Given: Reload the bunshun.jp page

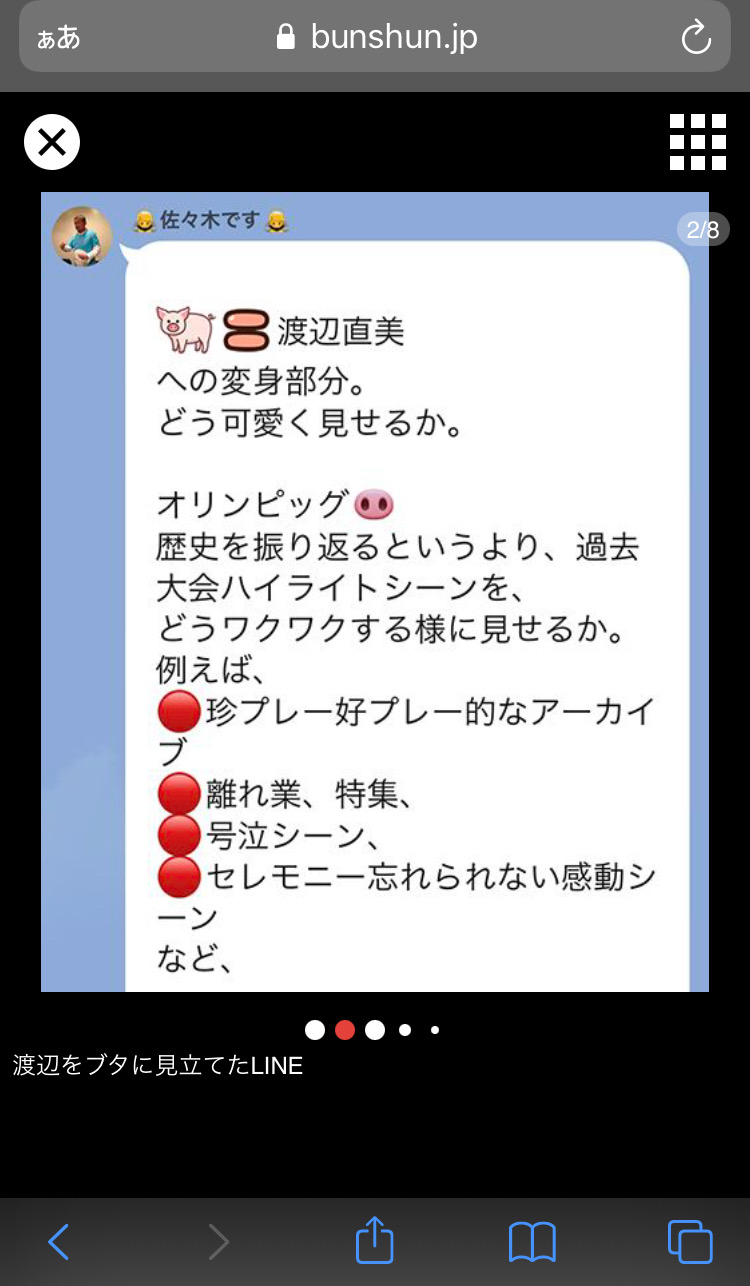Looking at the screenshot, I should 695,38.
